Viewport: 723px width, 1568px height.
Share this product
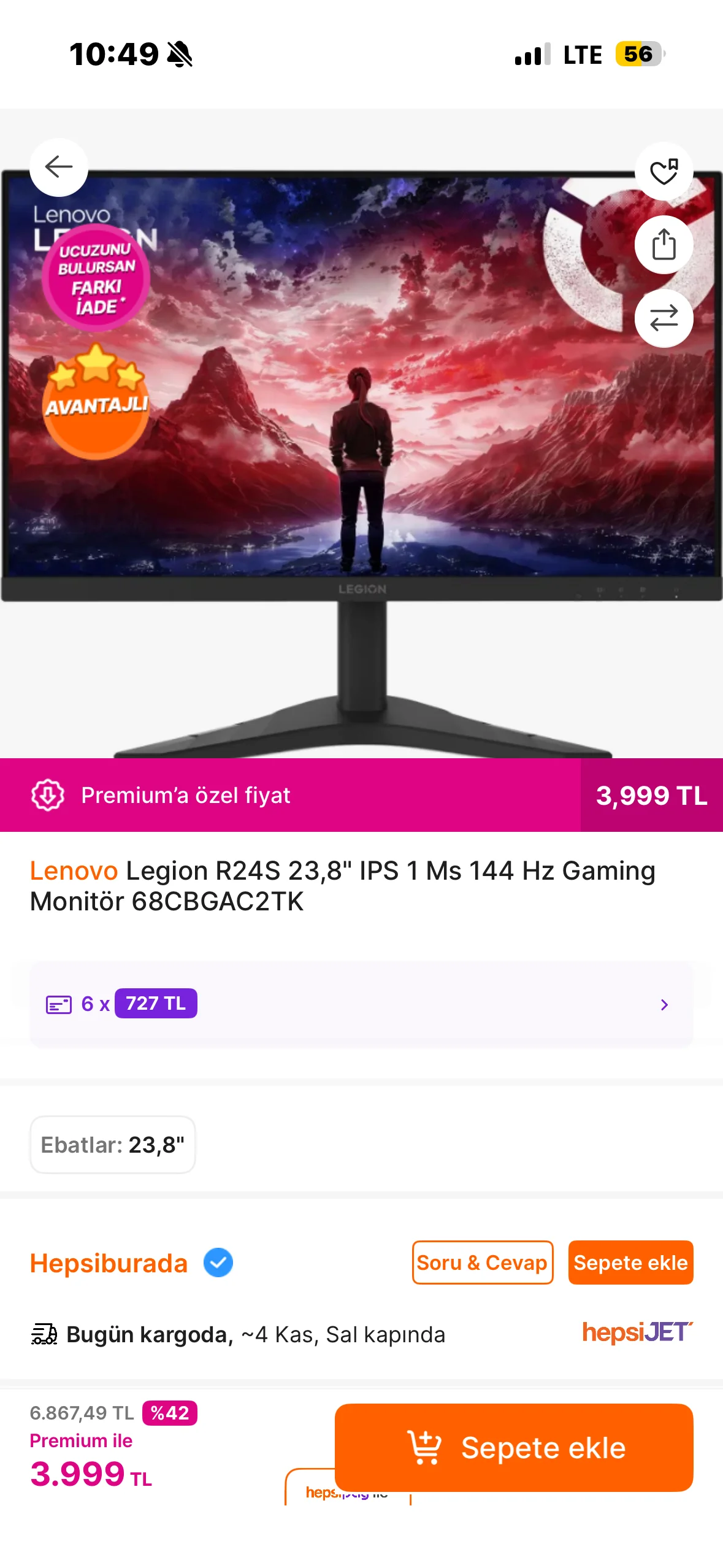pyautogui.click(x=664, y=245)
